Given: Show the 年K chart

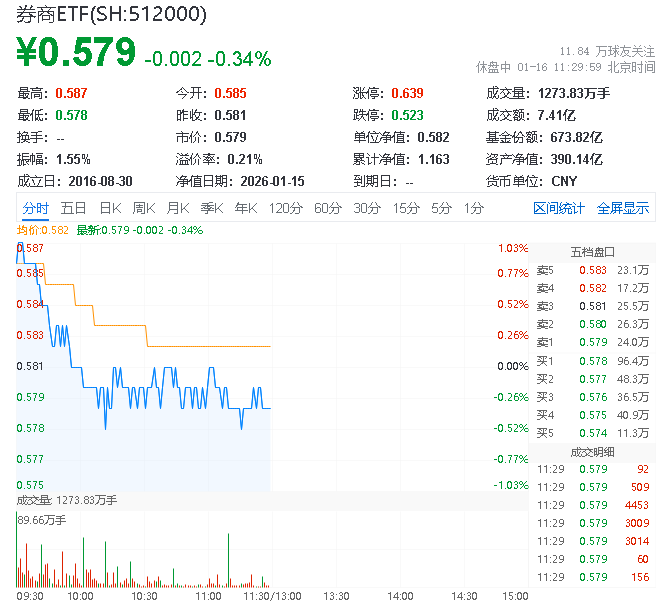Looking at the screenshot, I should pyautogui.click(x=245, y=208).
